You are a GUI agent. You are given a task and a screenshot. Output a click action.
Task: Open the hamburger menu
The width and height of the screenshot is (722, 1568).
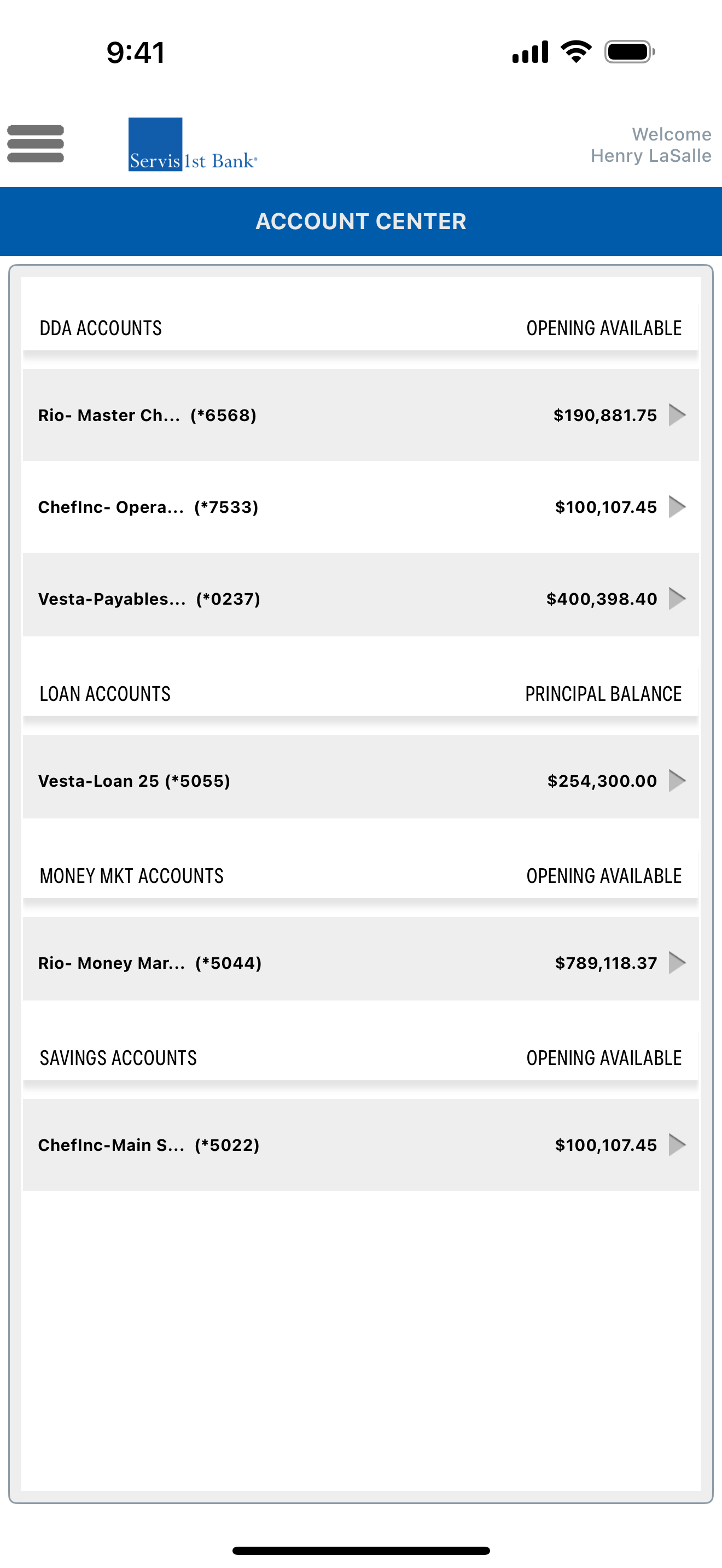(36, 144)
